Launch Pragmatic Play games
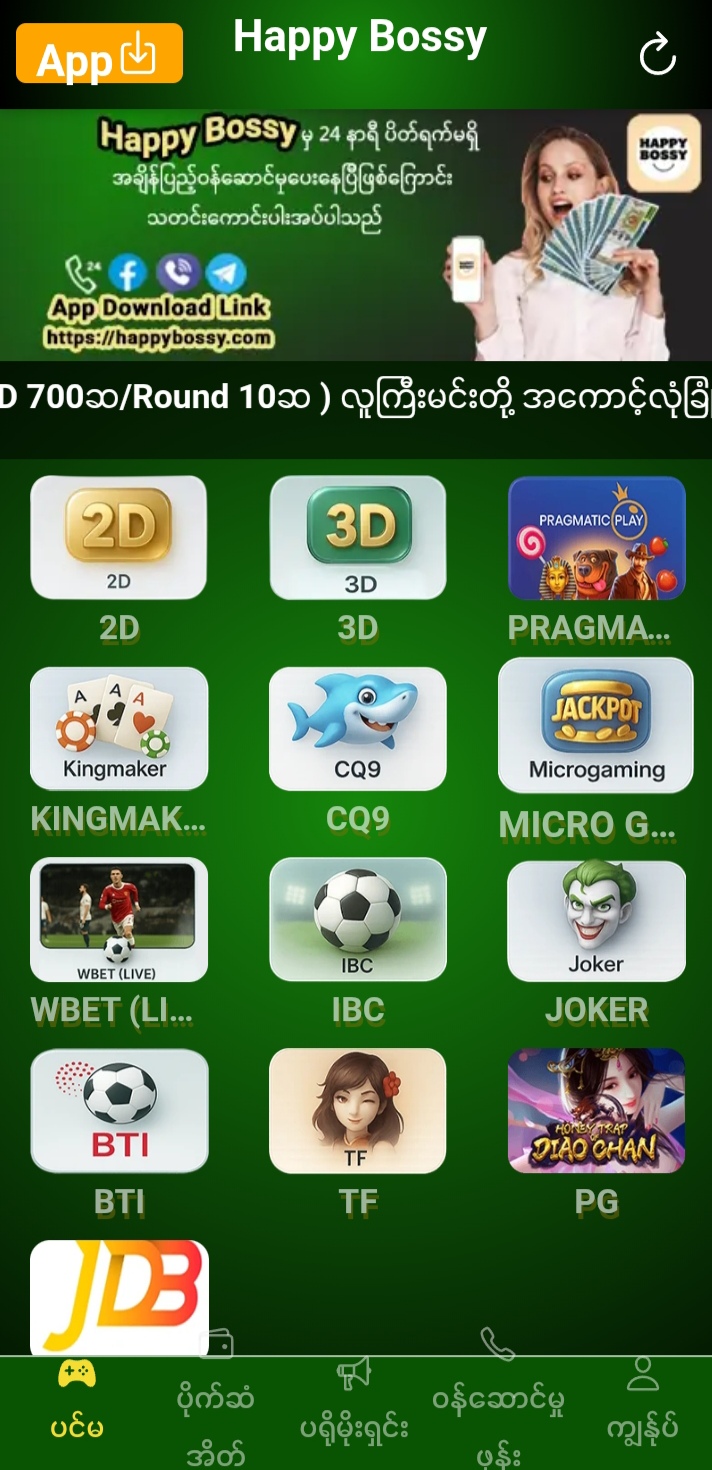 coord(597,537)
